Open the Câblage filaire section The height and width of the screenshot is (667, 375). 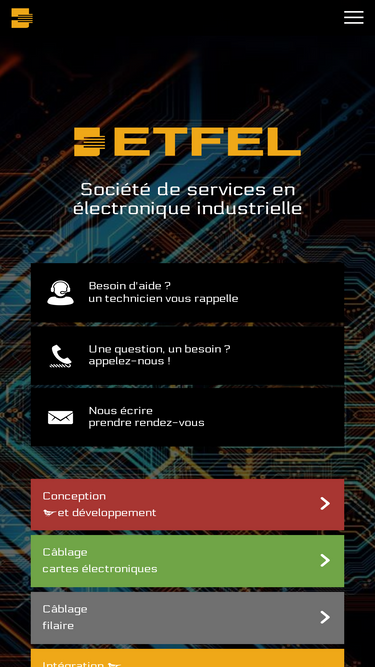188,618
